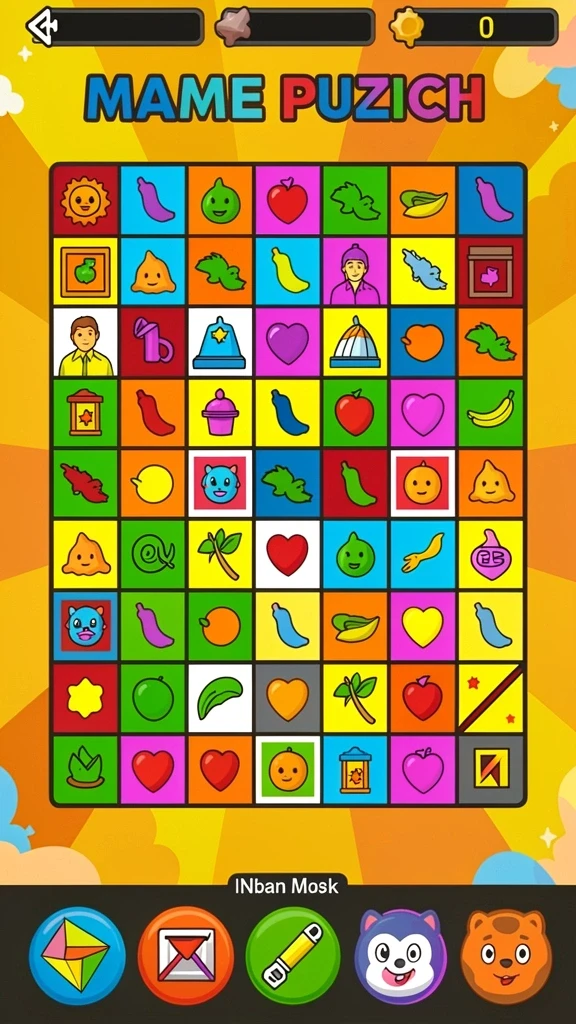Select the blue bell tile
The height and width of the screenshot is (1024, 576).
pyautogui.click(x=220, y=342)
